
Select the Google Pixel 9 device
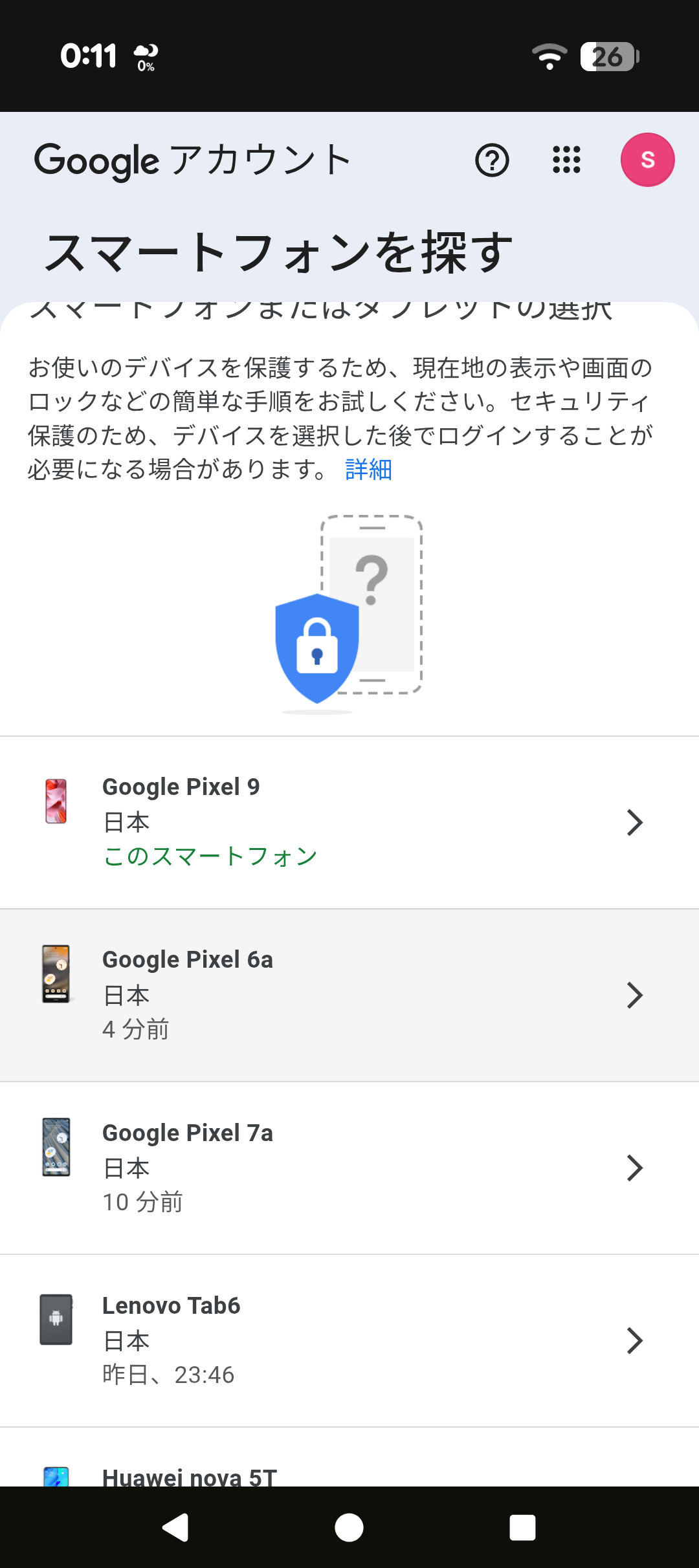(349, 822)
